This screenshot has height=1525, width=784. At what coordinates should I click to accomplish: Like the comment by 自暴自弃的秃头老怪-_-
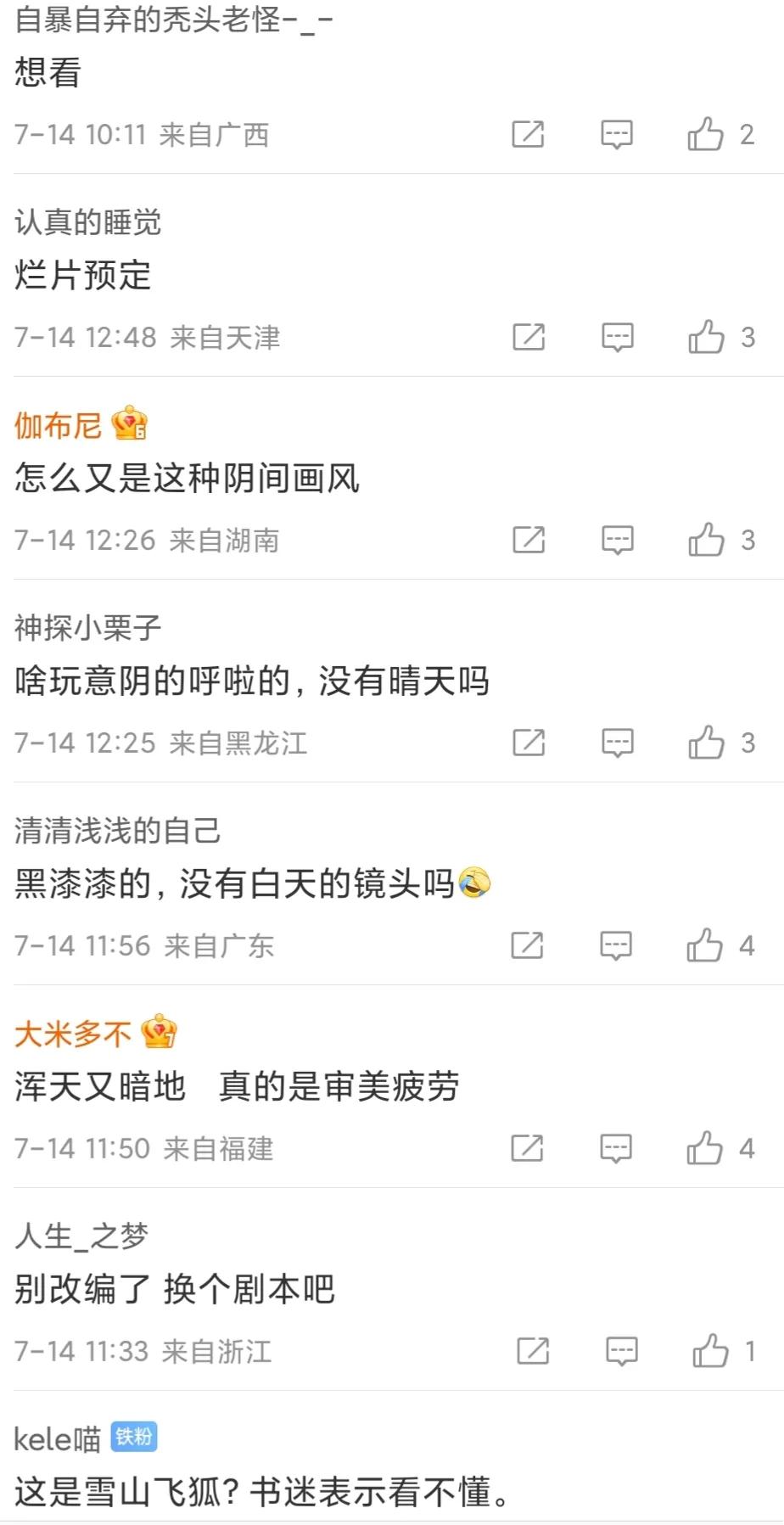pos(705,134)
